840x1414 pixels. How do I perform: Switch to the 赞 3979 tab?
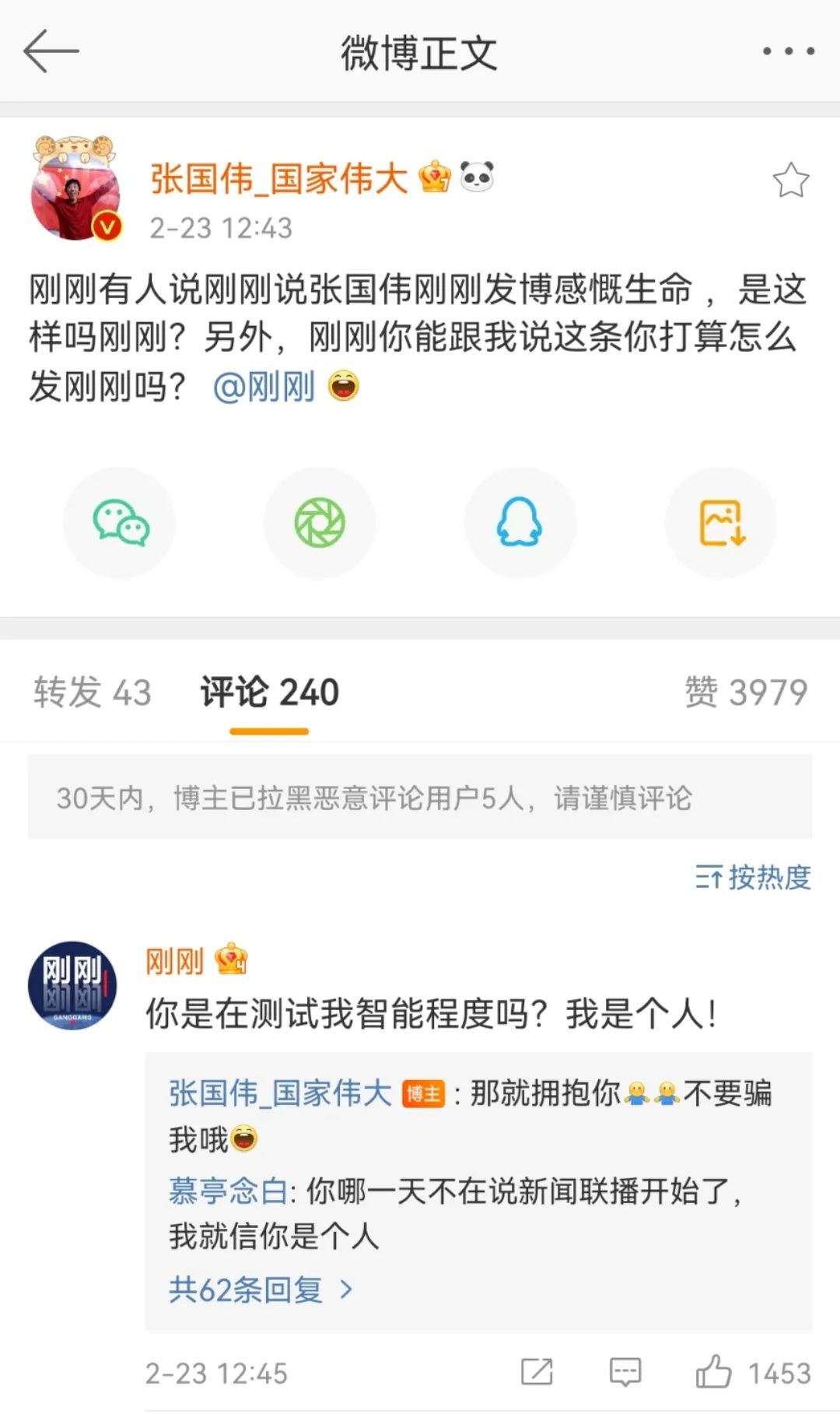[747, 692]
